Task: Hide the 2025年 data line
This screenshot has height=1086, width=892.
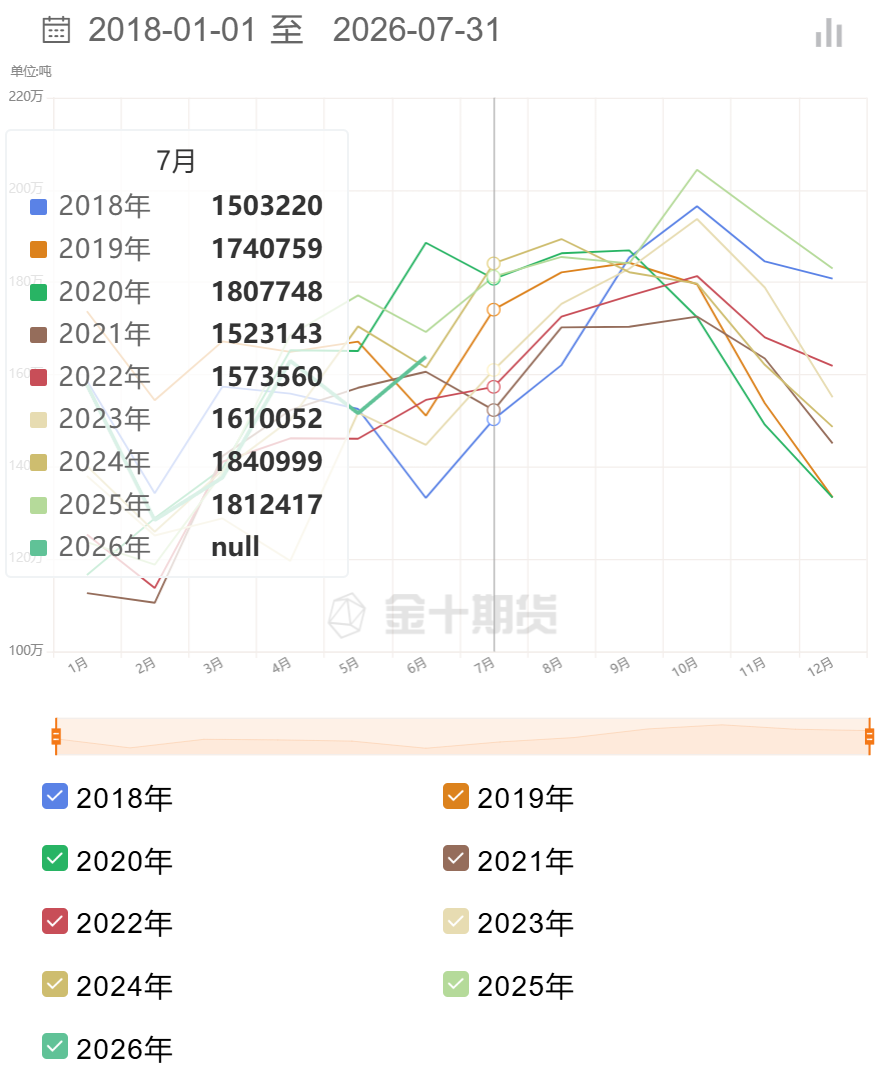Action: click(456, 984)
